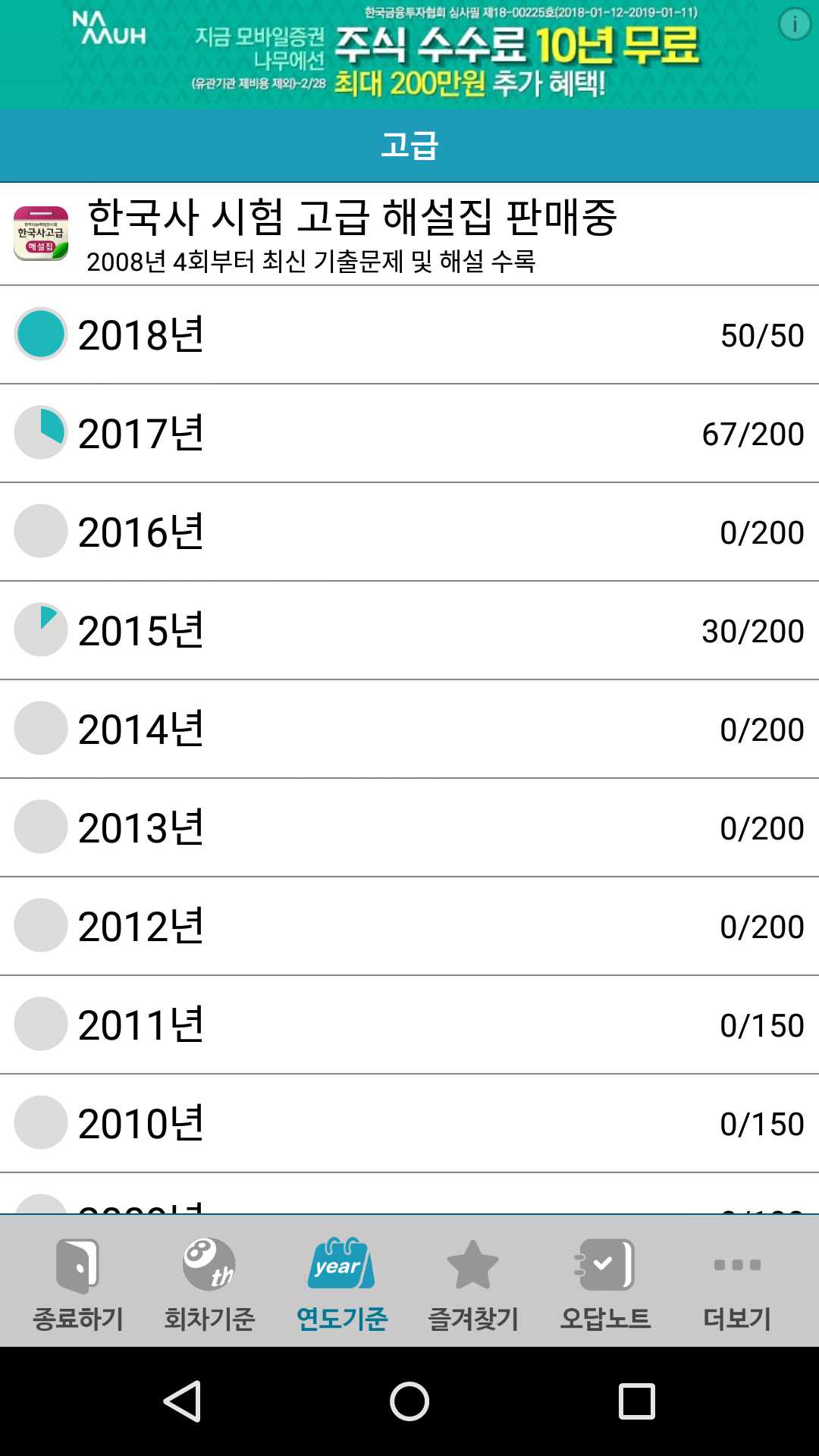The height and width of the screenshot is (1456, 819).
Task: Open the 2015년 exam list
Action: [409, 630]
